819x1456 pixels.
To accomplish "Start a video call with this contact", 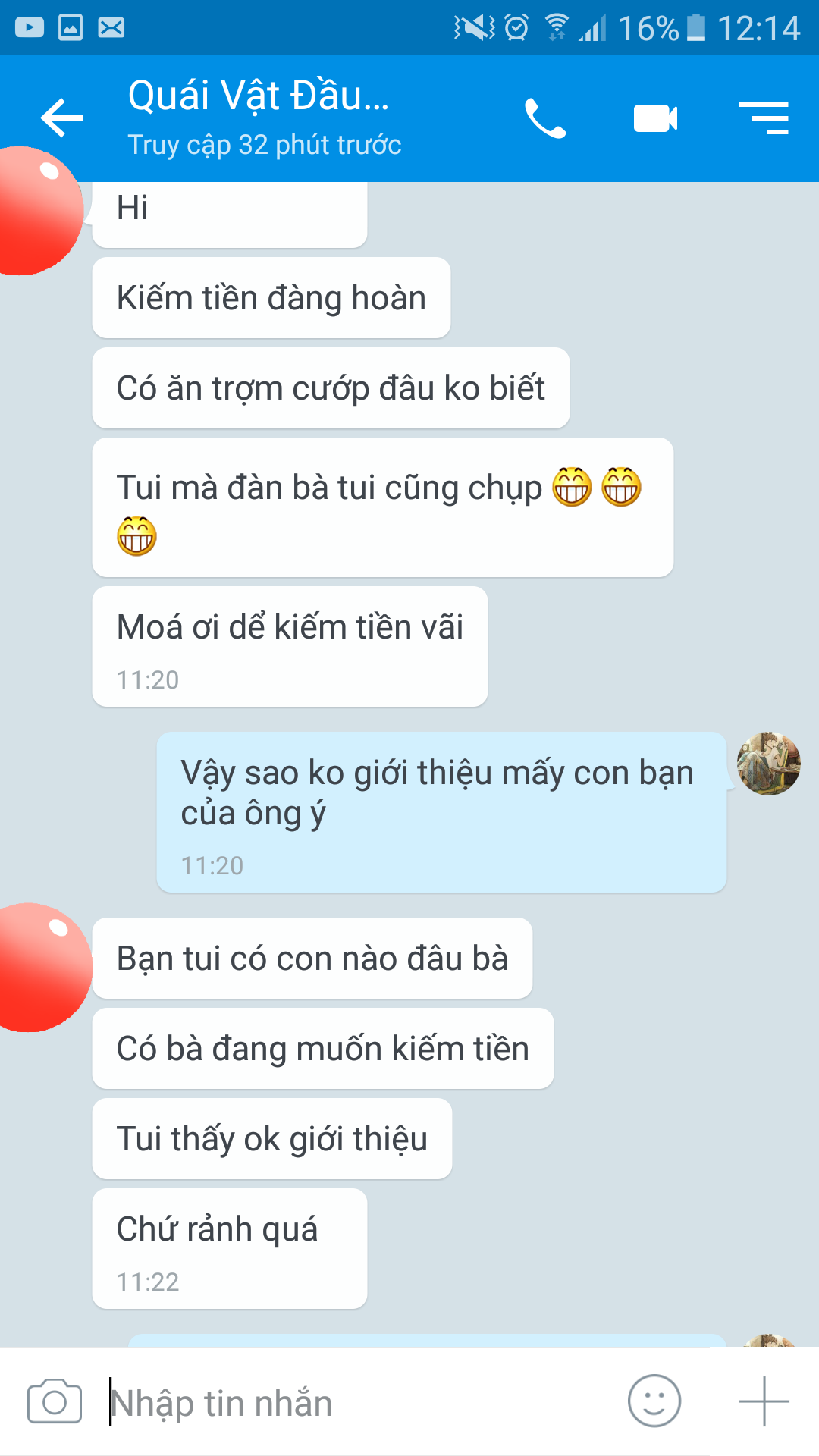I will (x=655, y=119).
